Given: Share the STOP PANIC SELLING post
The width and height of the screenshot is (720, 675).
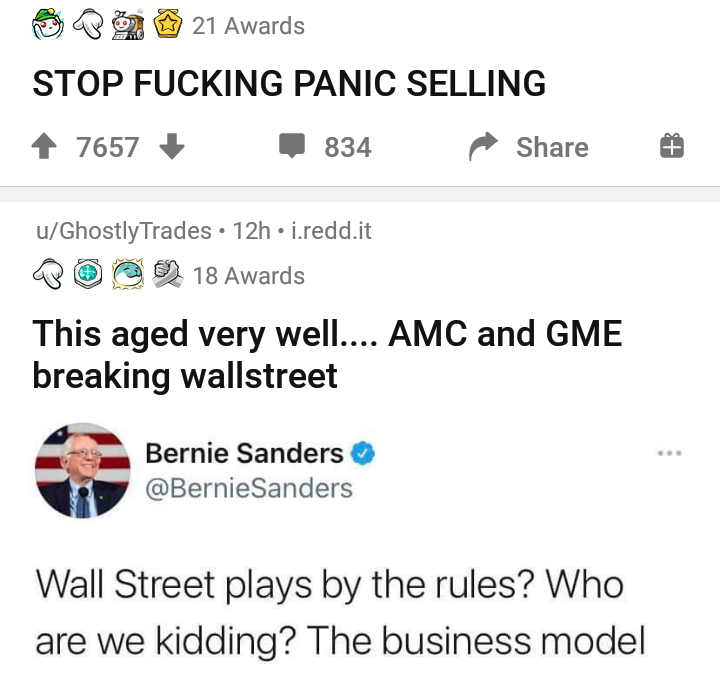Looking at the screenshot, I should pyautogui.click(x=529, y=147).
